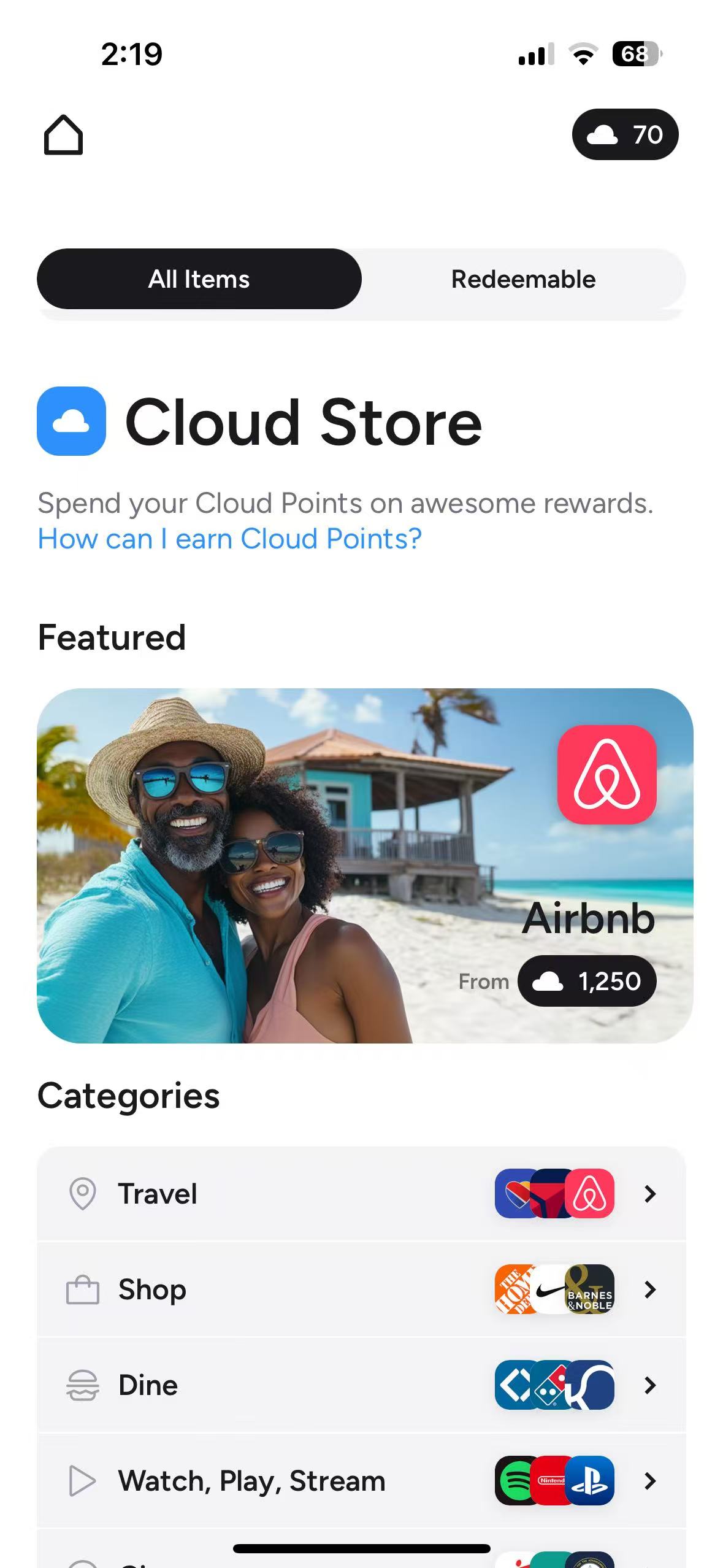This screenshot has width=723, height=1568.
Task: Open the featured Airbnb reward card
Action: pos(365,865)
